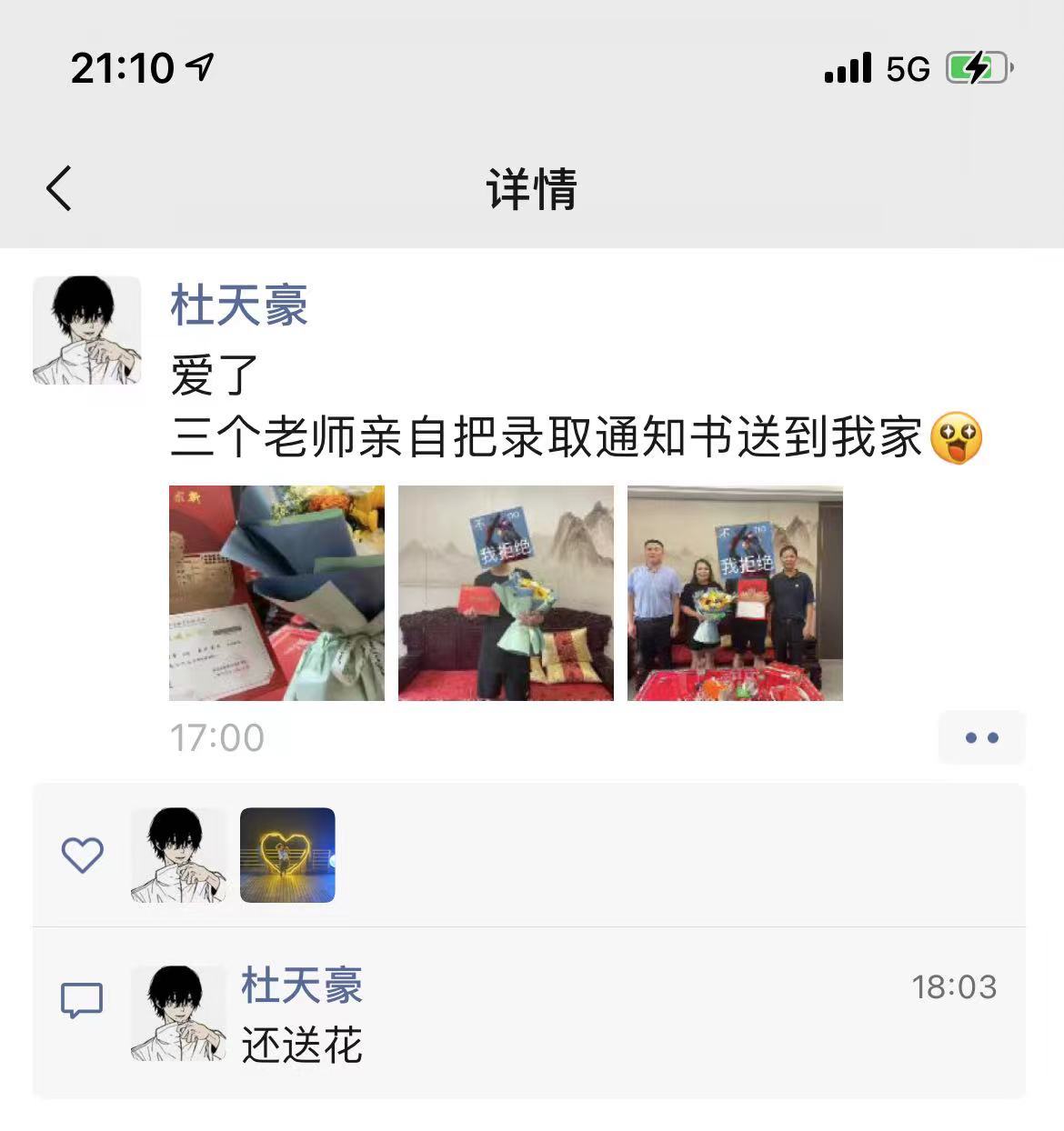Tap the commenter avatar beside 还送花
This screenshot has width=1064, height=1131.
coord(178,1013)
